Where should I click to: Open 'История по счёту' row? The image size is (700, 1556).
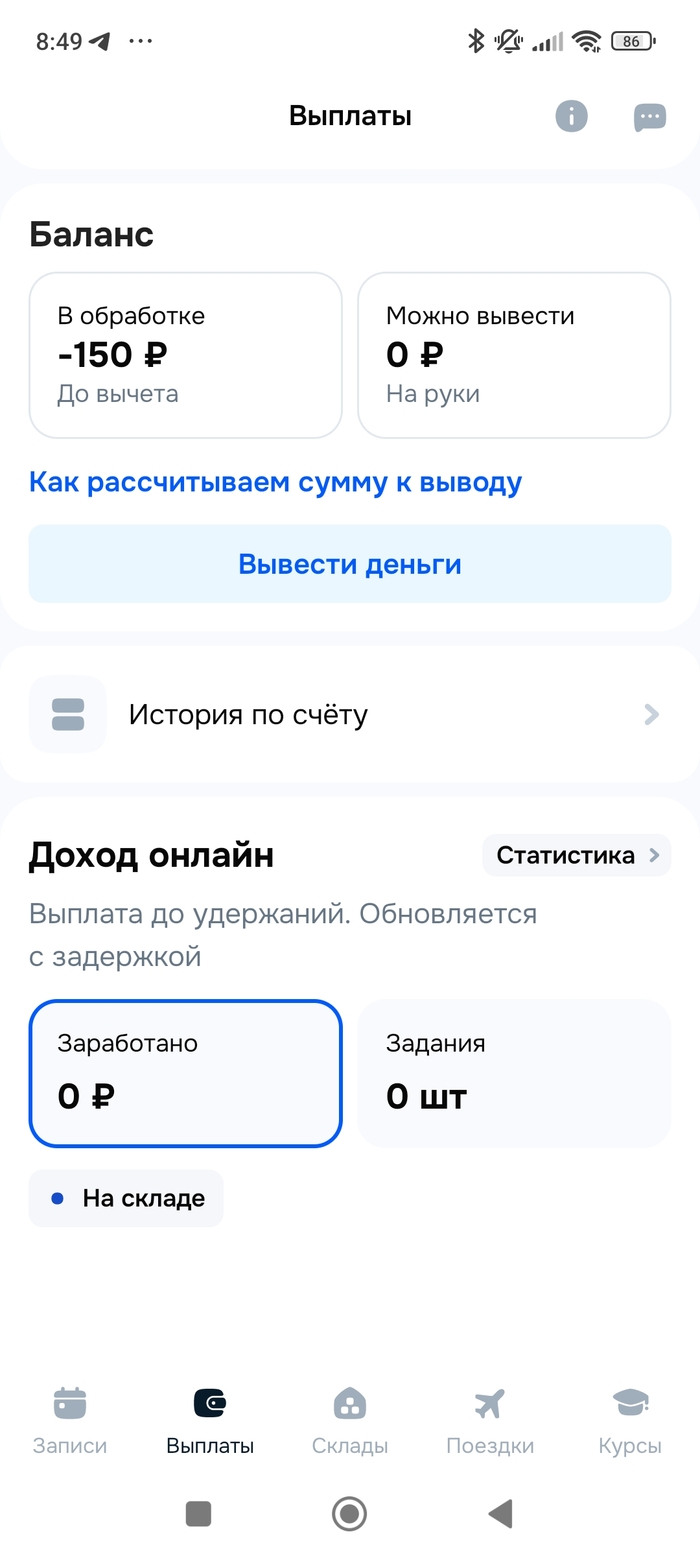350,714
